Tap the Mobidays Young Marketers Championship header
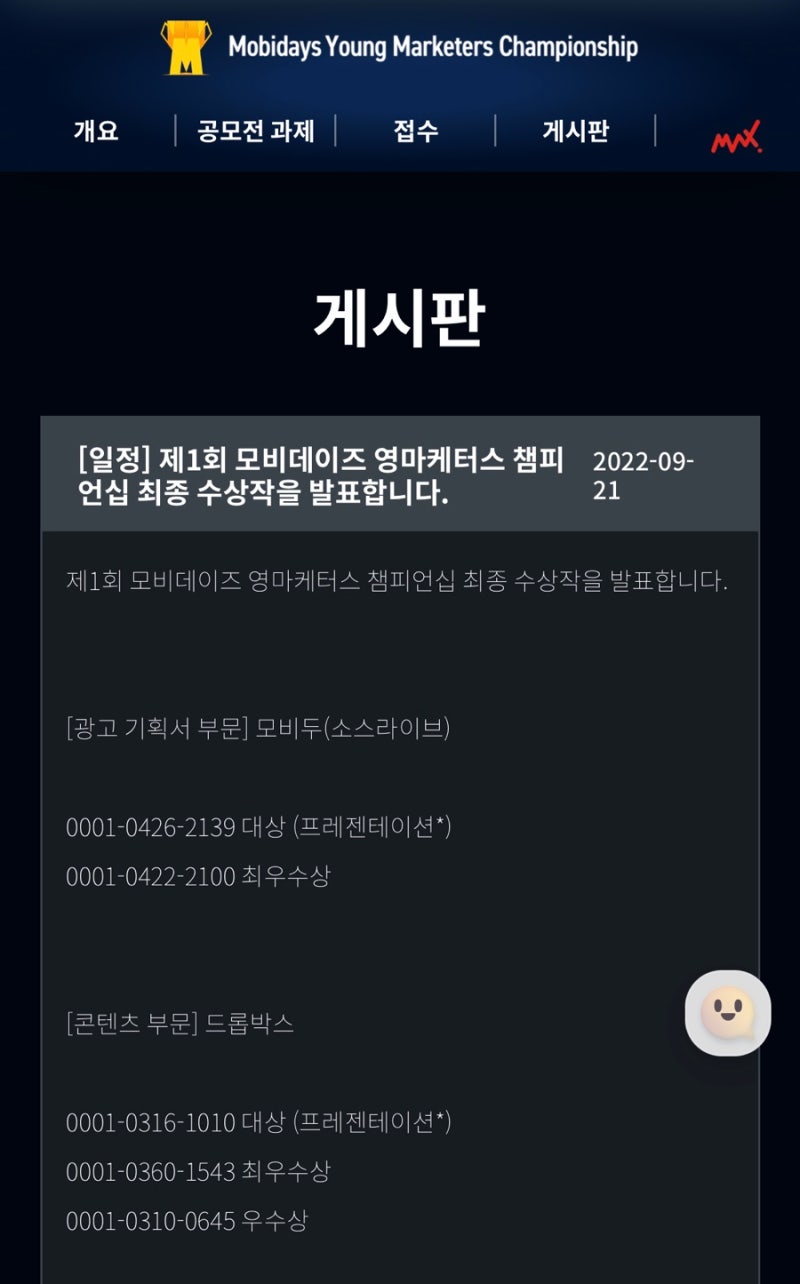800x1284 pixels. click(x=400, y=47)
